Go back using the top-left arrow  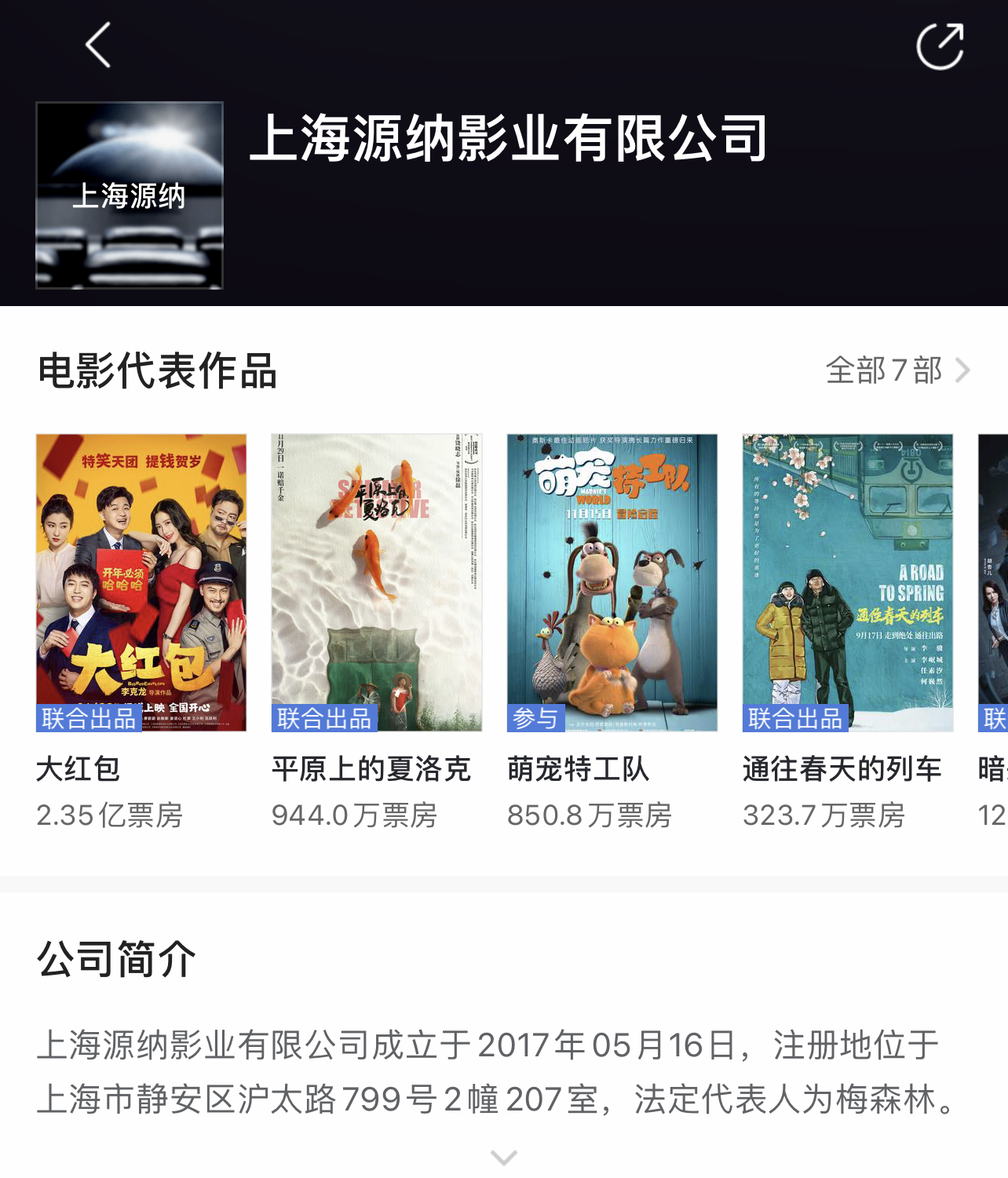[99, 46]
